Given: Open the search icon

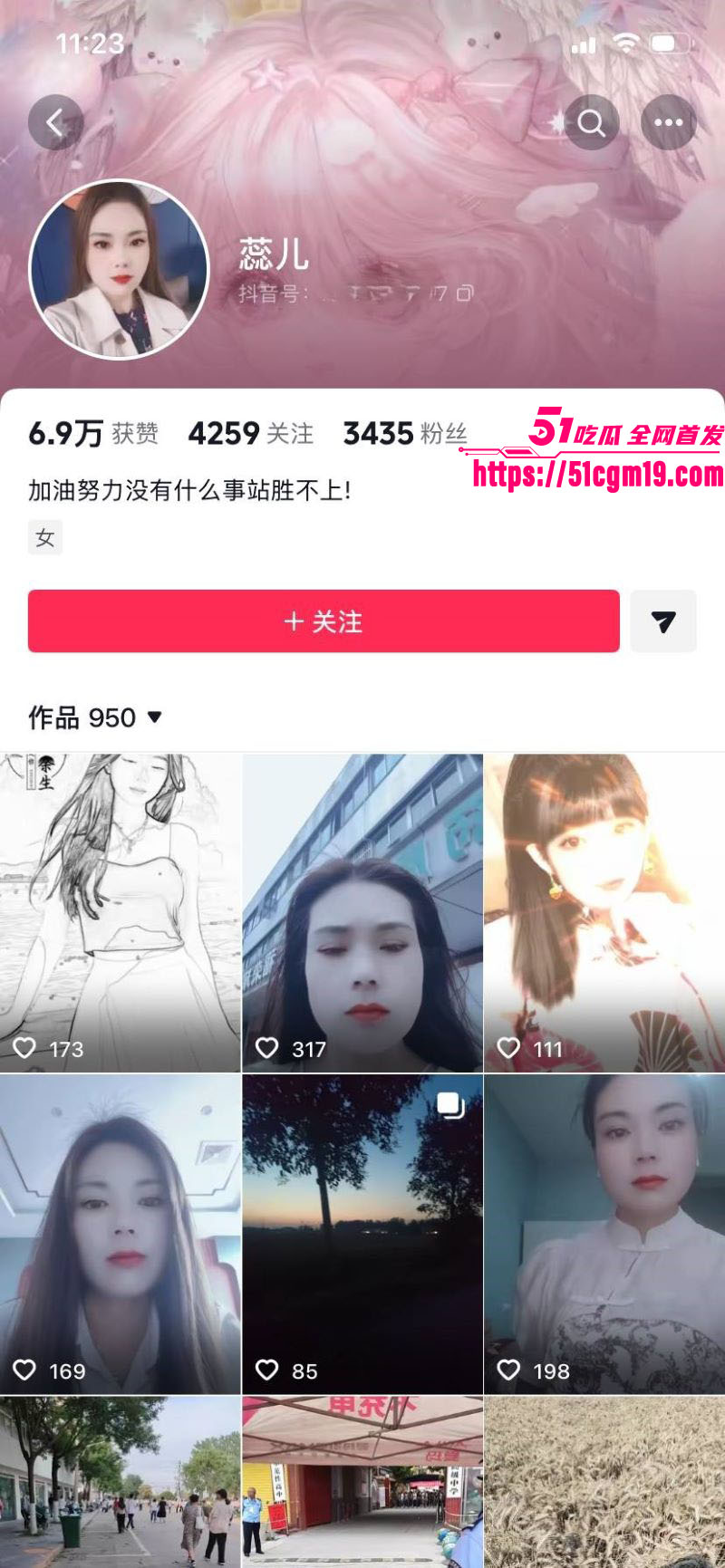Looking at the screenshot, I should click(x=592, y=122).
